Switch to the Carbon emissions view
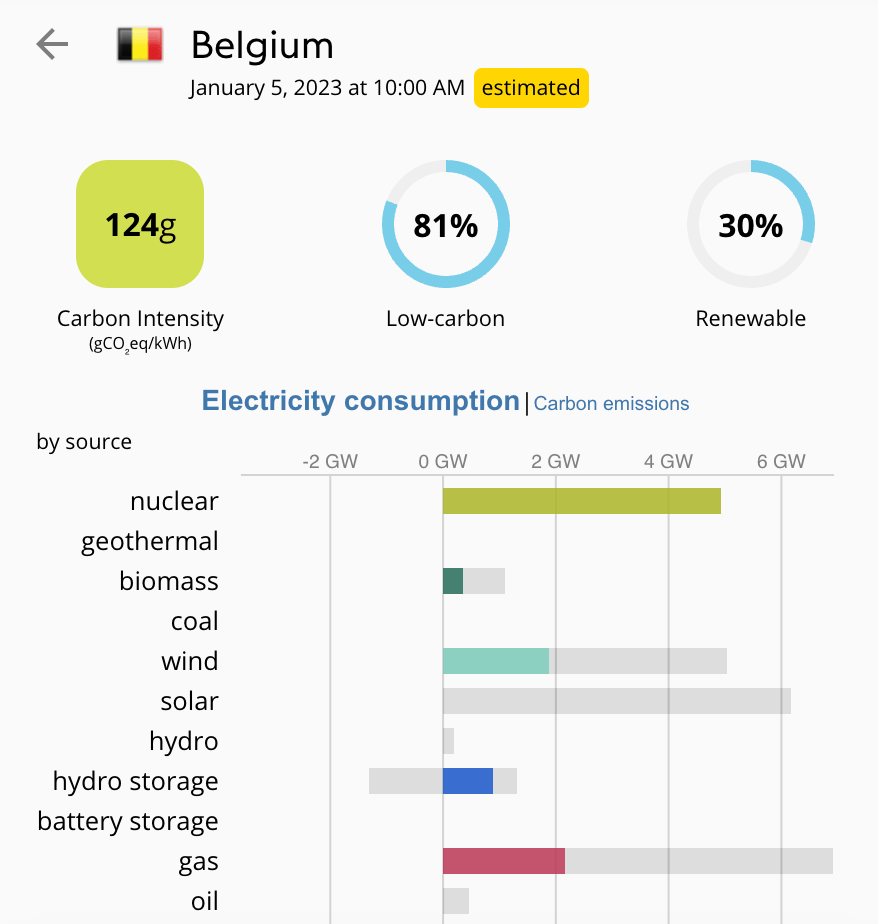 point(611,404)
